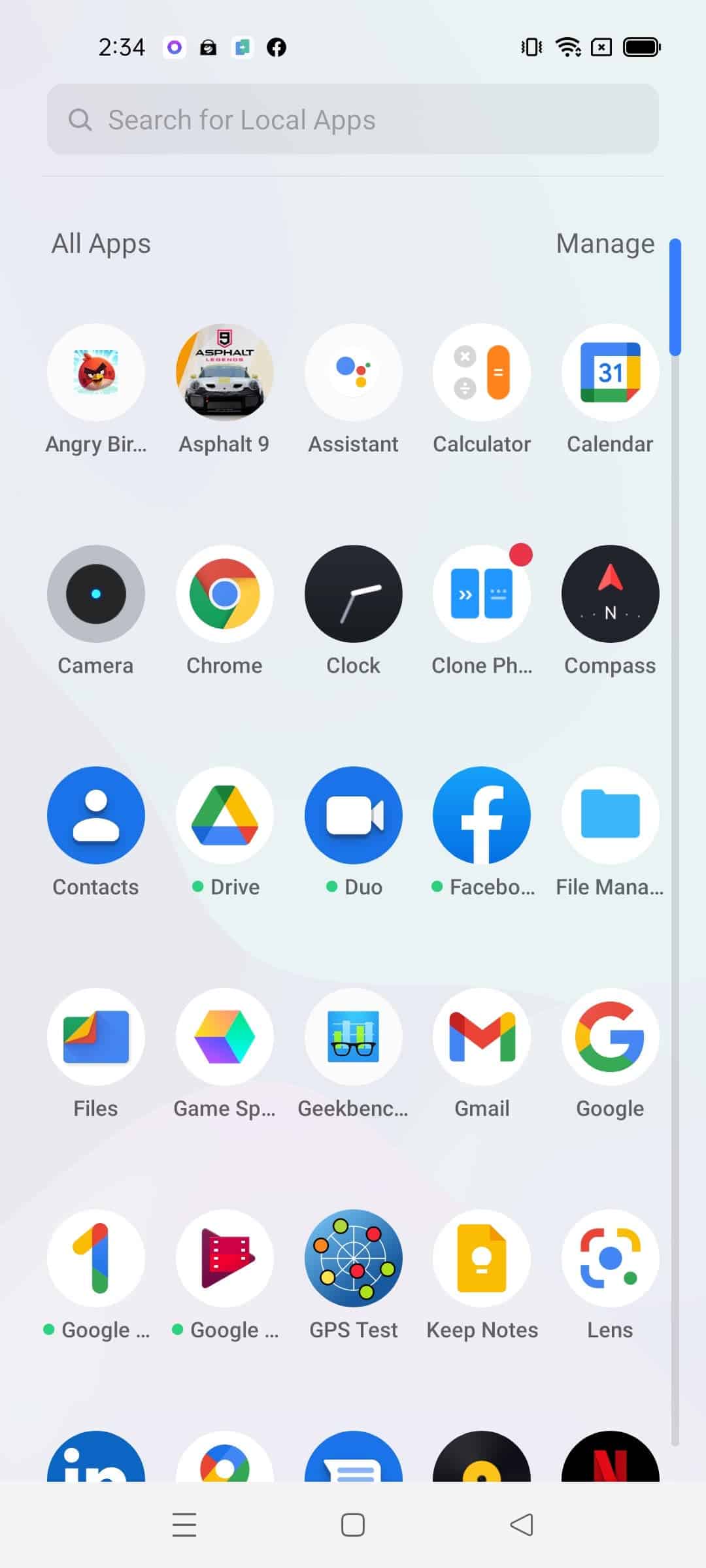Open Asphalt 9 game
This screenshot has width=706, height=1568.
pos(225,372)
